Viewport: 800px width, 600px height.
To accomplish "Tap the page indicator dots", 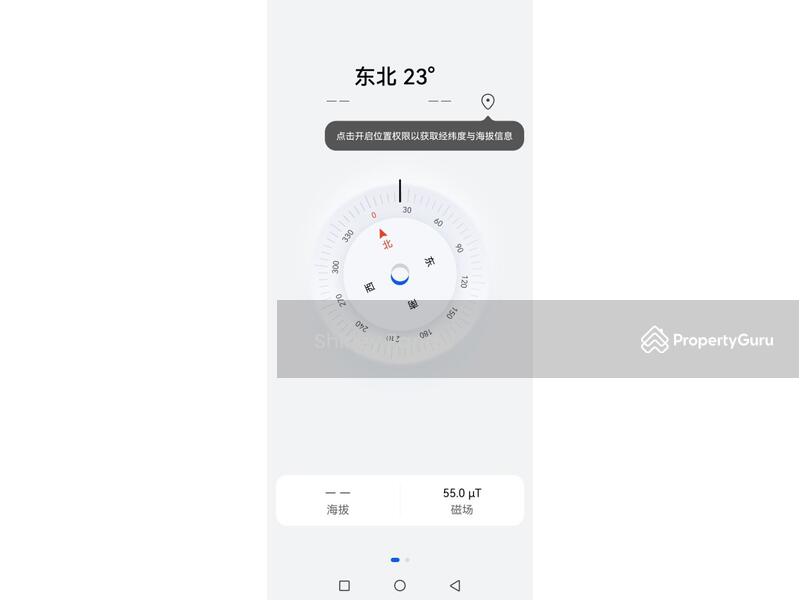I will click(400, 560).
